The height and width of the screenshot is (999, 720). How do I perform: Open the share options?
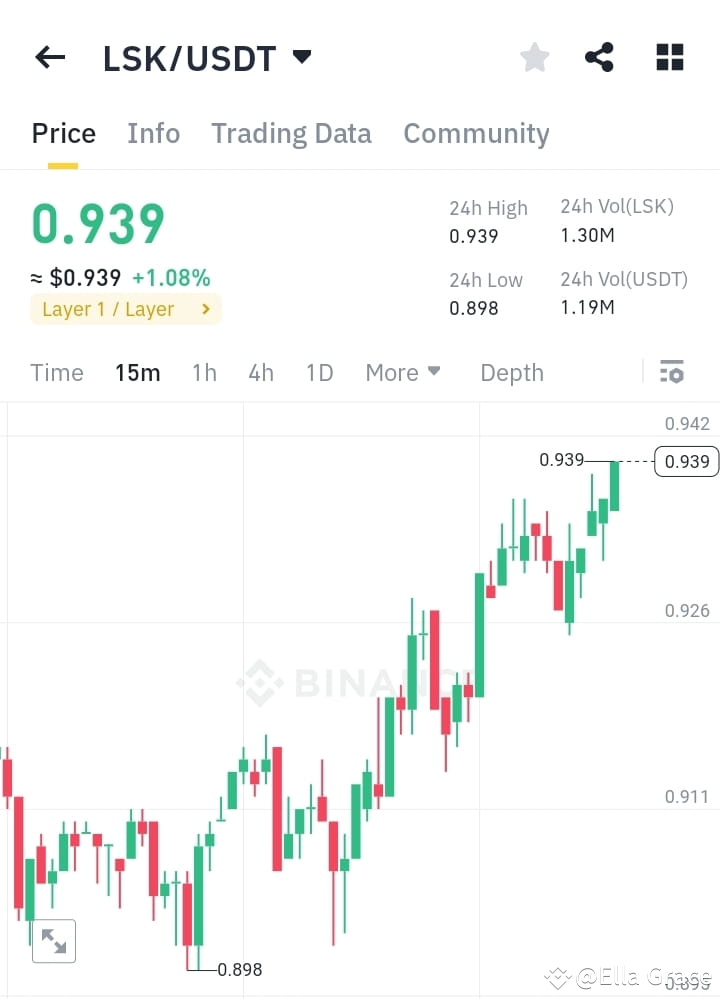(x=599, y=57)
